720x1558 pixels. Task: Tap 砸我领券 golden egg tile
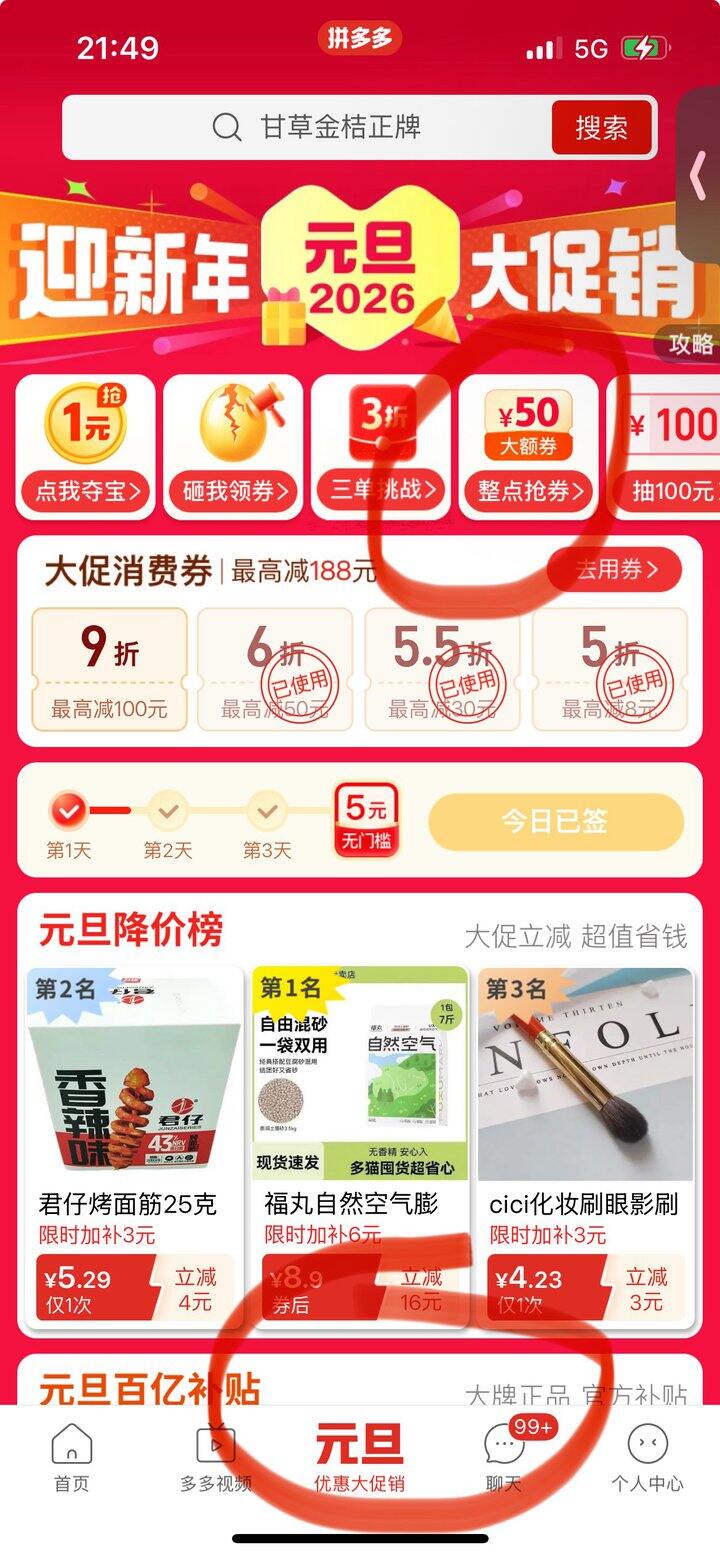[233, 447]
